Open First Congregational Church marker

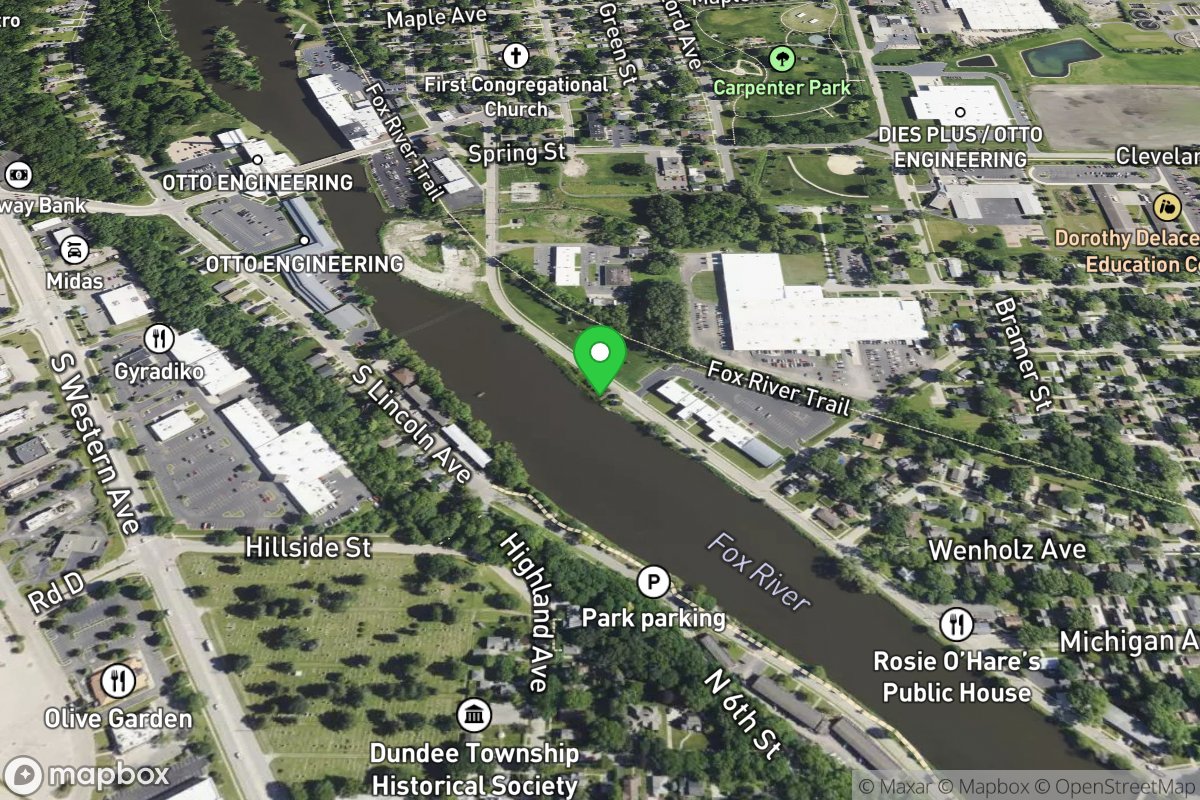[516, 55]
